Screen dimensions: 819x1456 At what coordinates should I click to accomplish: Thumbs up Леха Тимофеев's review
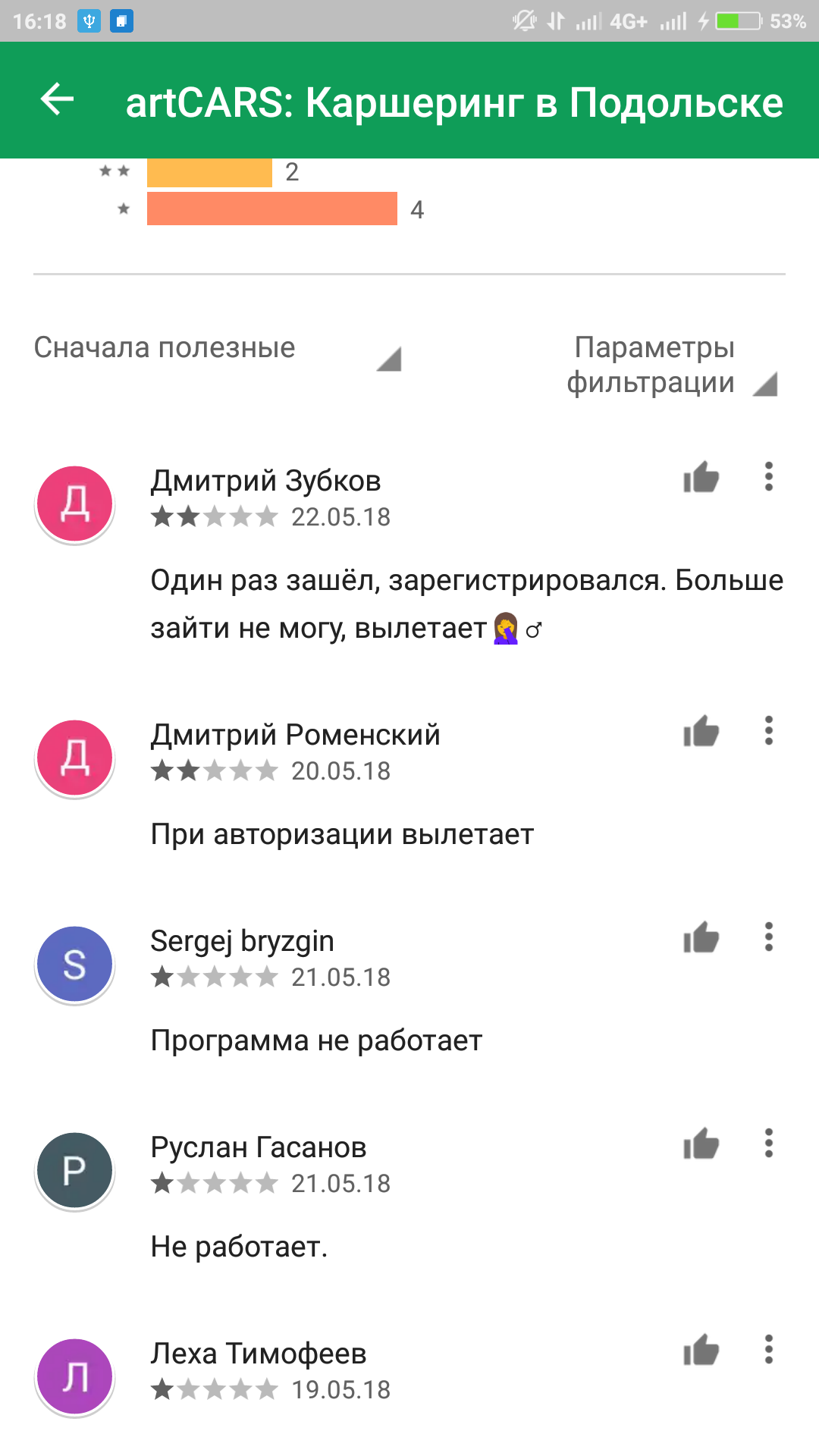pyautogui.click(x=701, y=1351)
